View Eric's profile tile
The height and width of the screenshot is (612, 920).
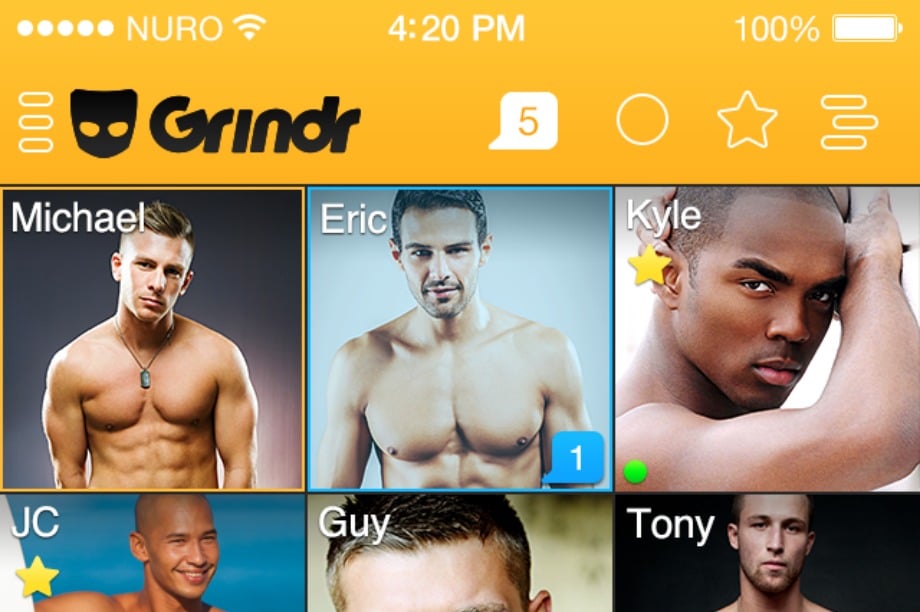coord(459,338)
